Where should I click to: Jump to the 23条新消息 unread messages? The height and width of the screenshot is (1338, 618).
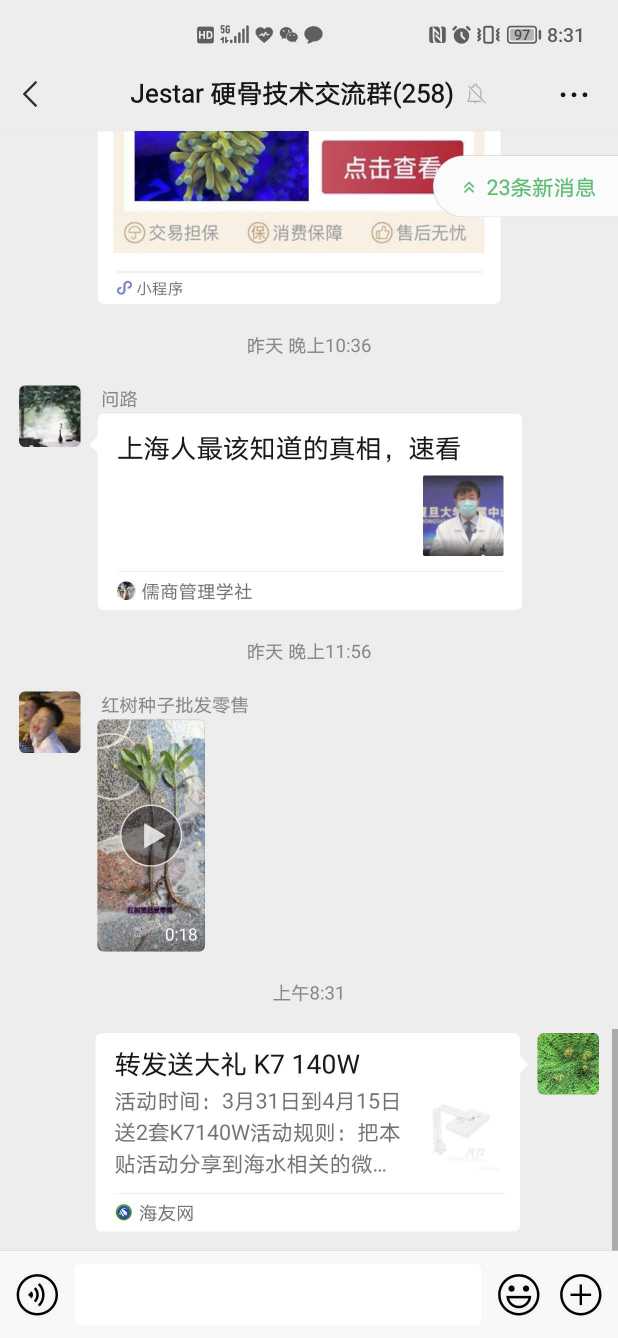click(x=528, y=187)
